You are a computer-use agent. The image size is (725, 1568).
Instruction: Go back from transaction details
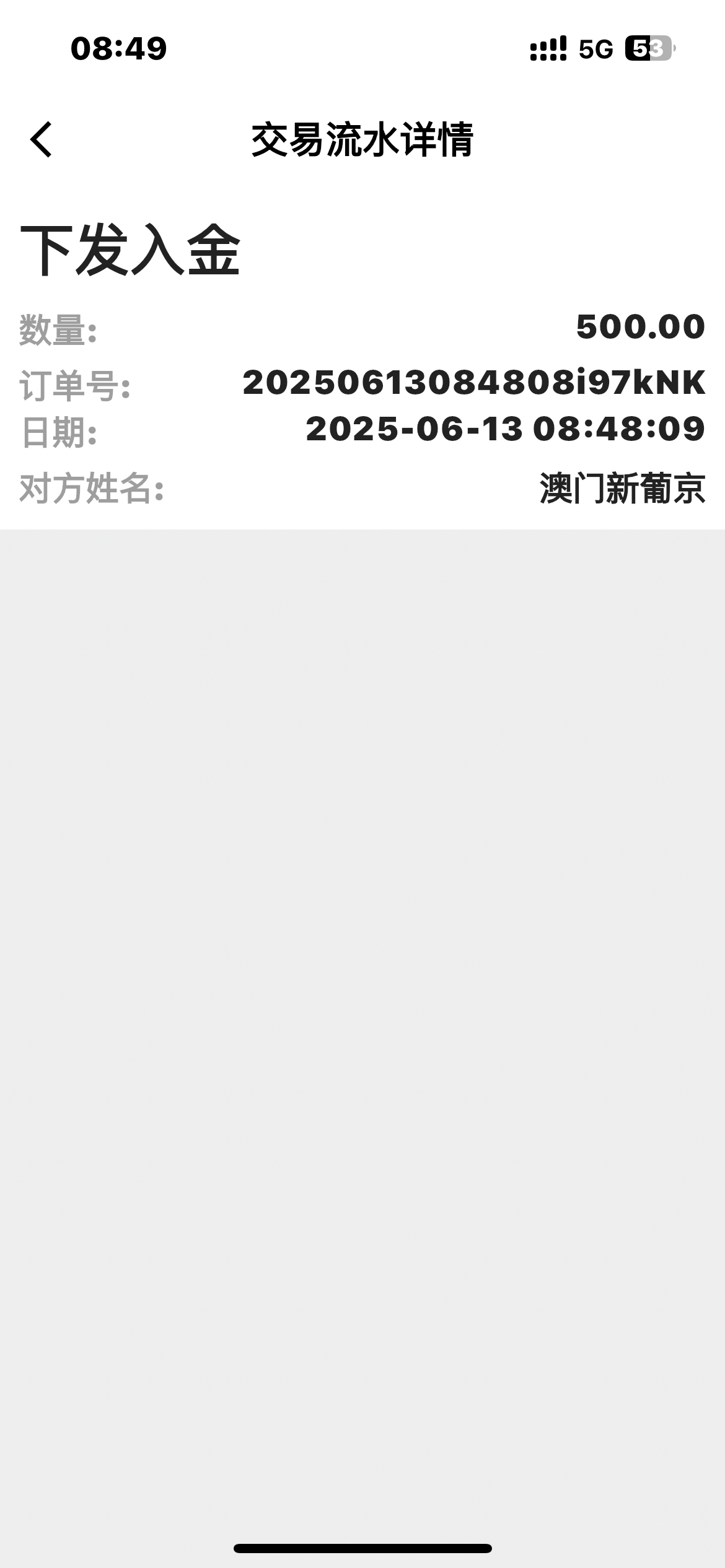coord(41,139)
